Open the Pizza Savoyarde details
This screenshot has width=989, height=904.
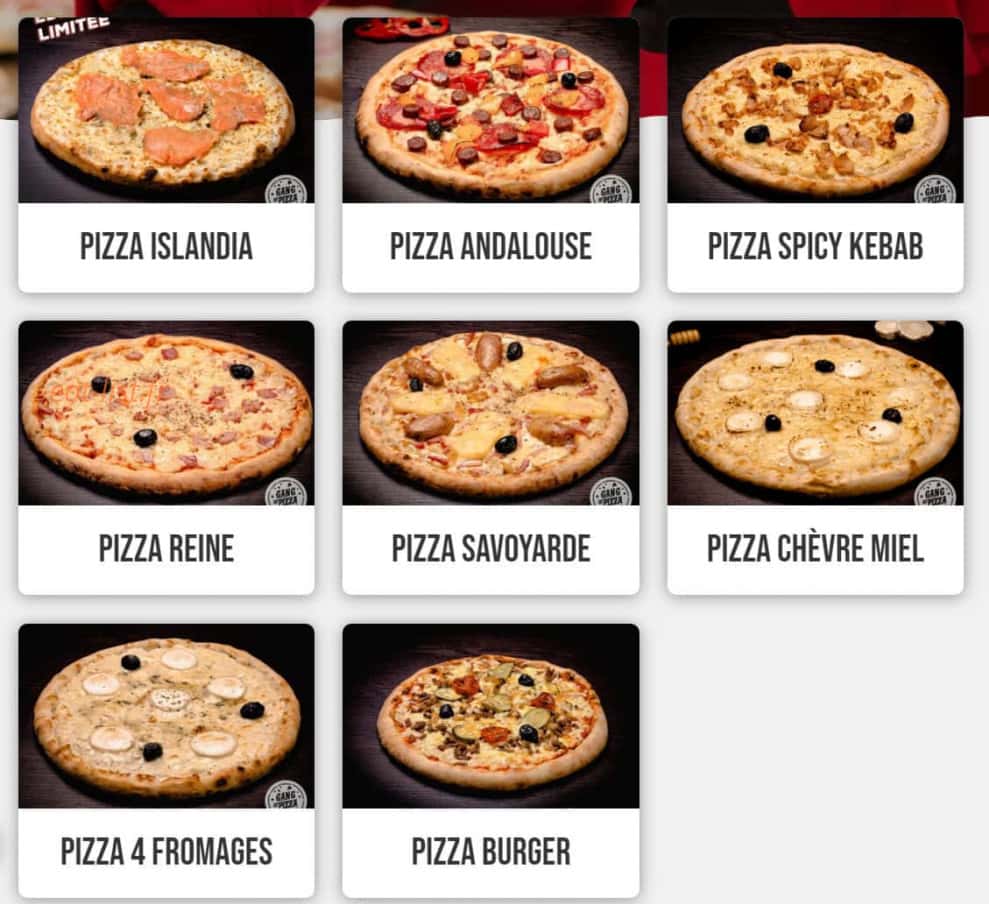pyautogui.click(x=490, y=458)
